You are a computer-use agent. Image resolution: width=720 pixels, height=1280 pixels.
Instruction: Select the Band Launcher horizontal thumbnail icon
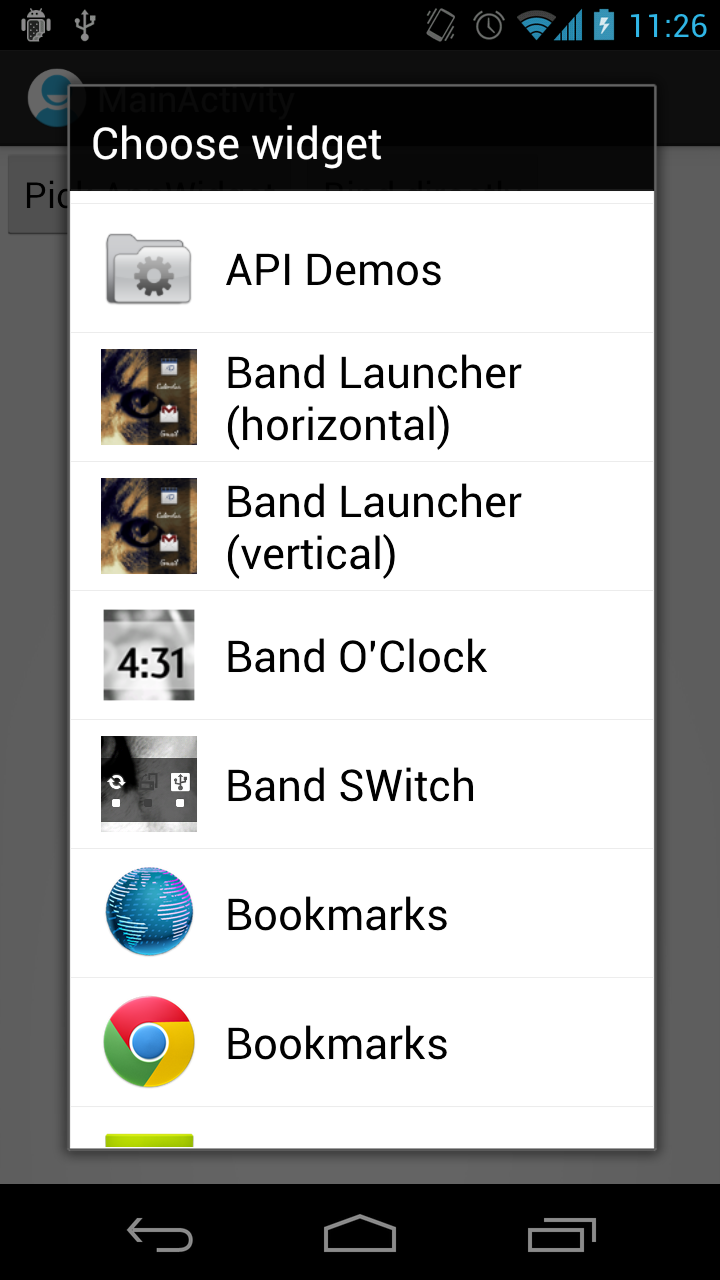tap(148, 396)
